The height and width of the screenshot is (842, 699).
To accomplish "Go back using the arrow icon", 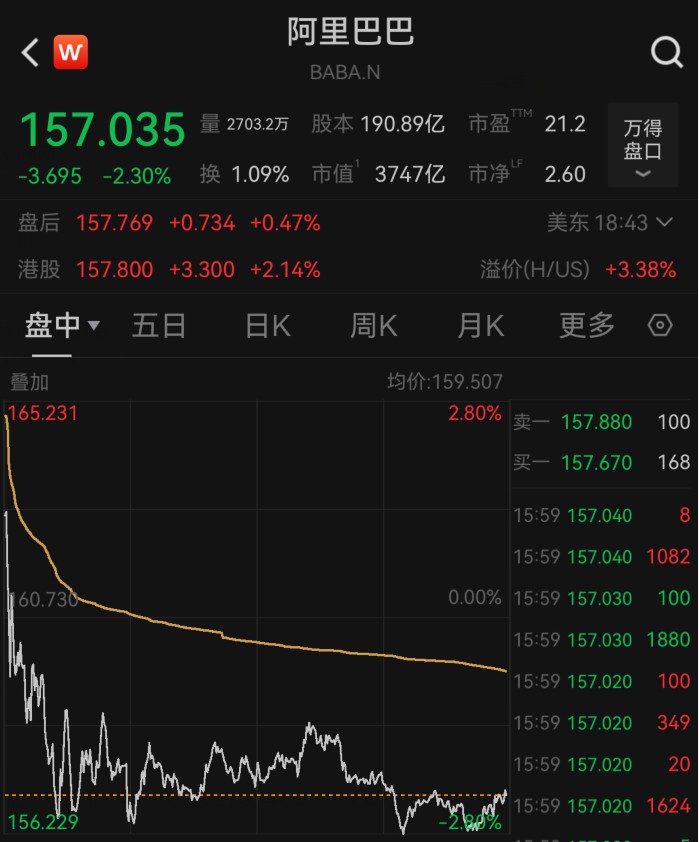I will click(30, 52).
